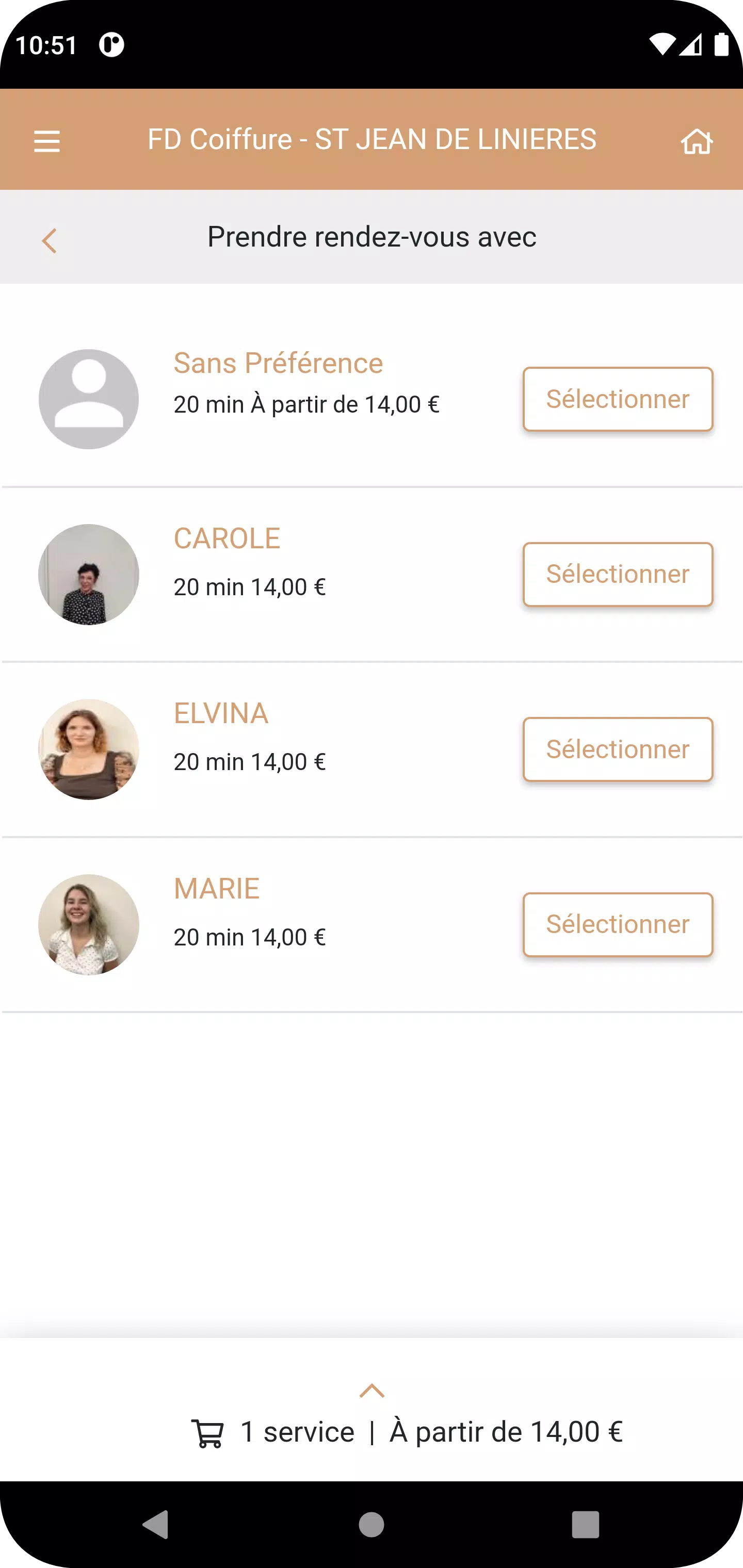Tap the FD Coiffure salon title
This screenshot has width=743, height=1568.
click(372, 139)
